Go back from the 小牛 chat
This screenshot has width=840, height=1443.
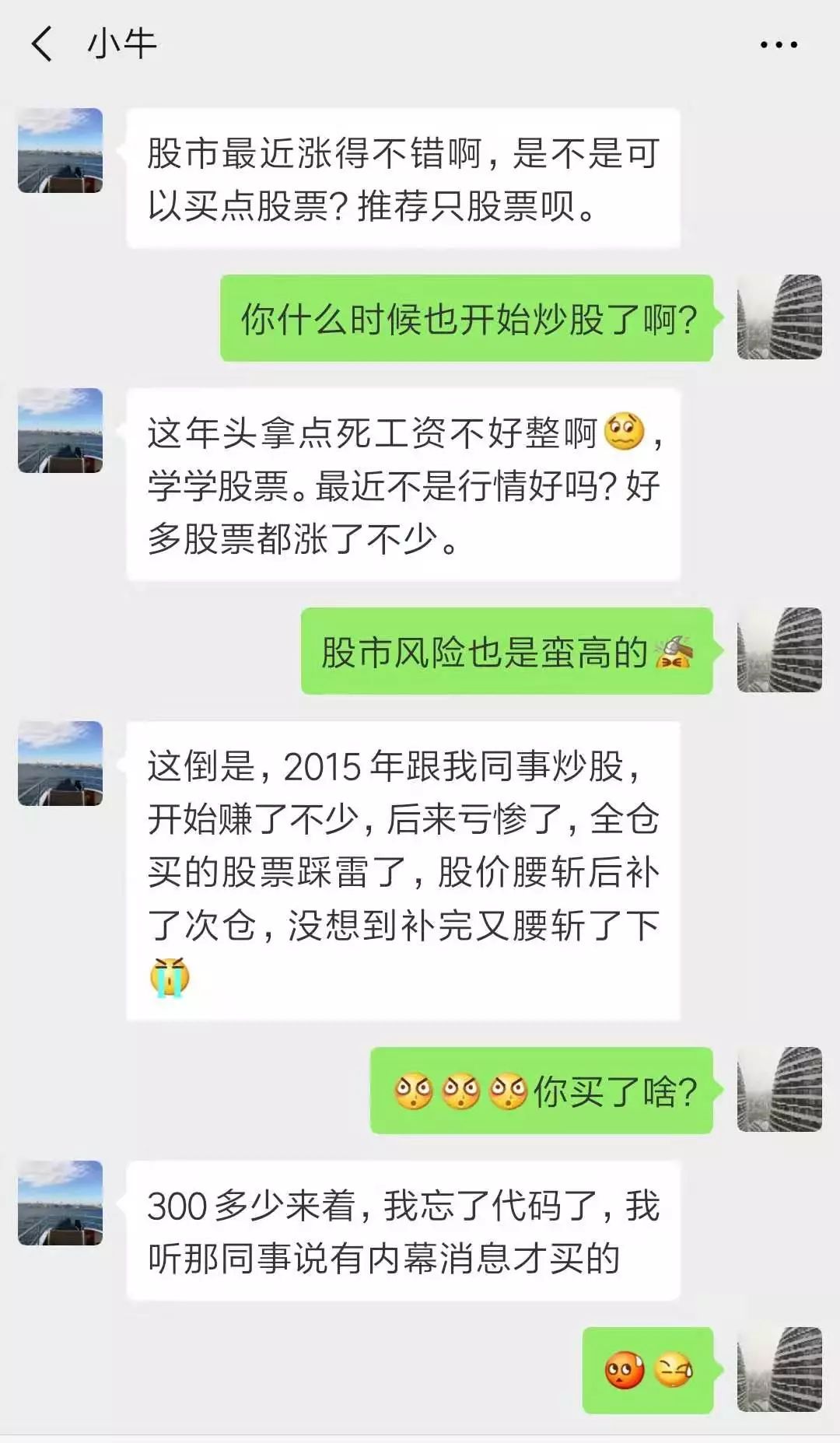(42, 44)
